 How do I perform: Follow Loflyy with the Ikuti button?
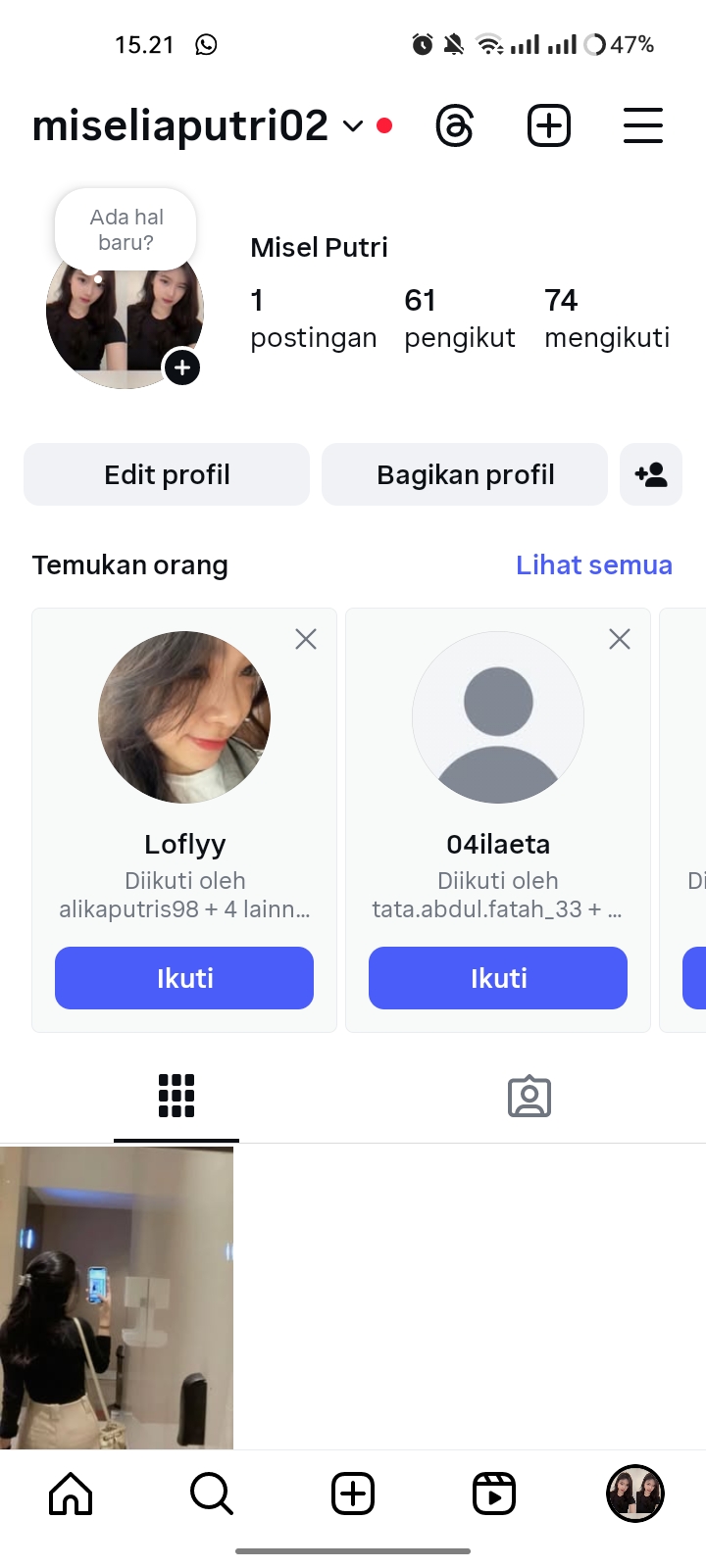click(x=184, y=978)
